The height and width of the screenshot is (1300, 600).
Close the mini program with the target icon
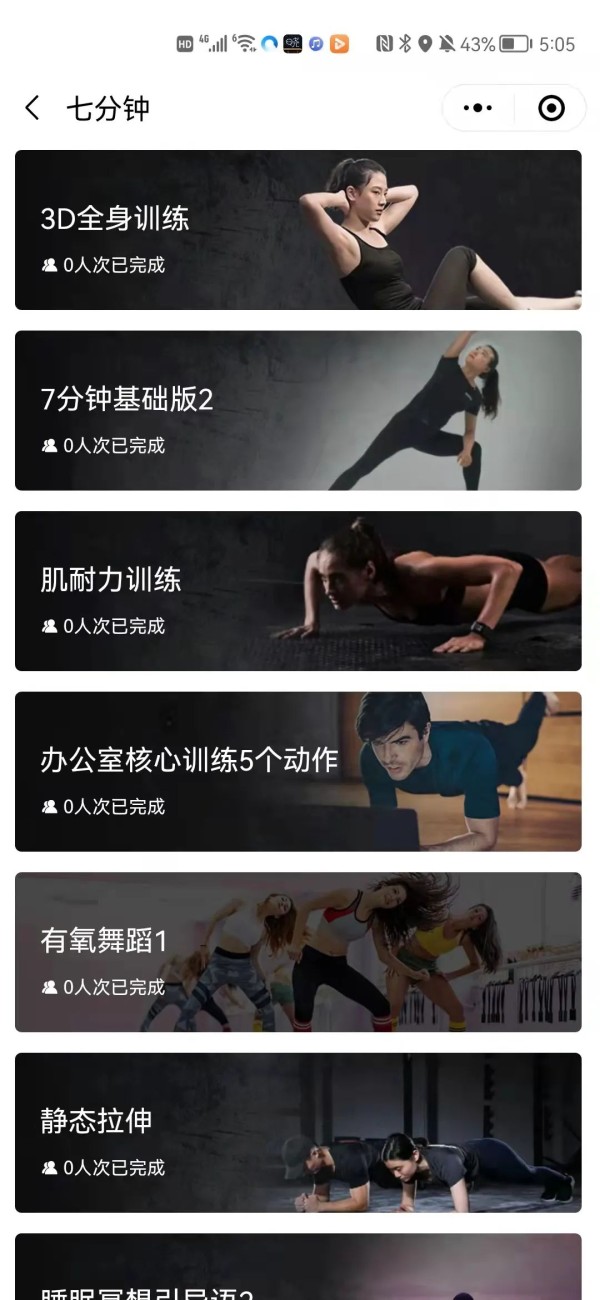click(x=551, y=108)
